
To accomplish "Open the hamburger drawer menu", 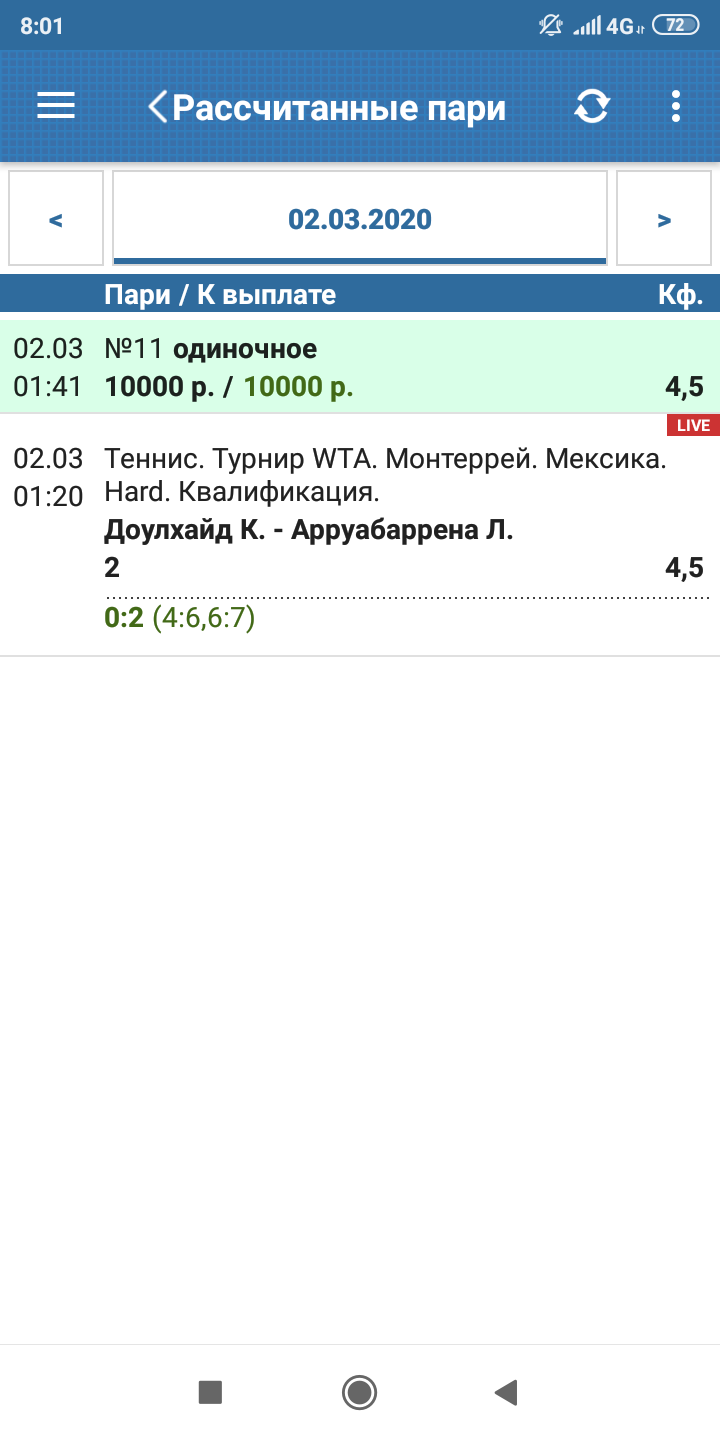I will [56, 106].
